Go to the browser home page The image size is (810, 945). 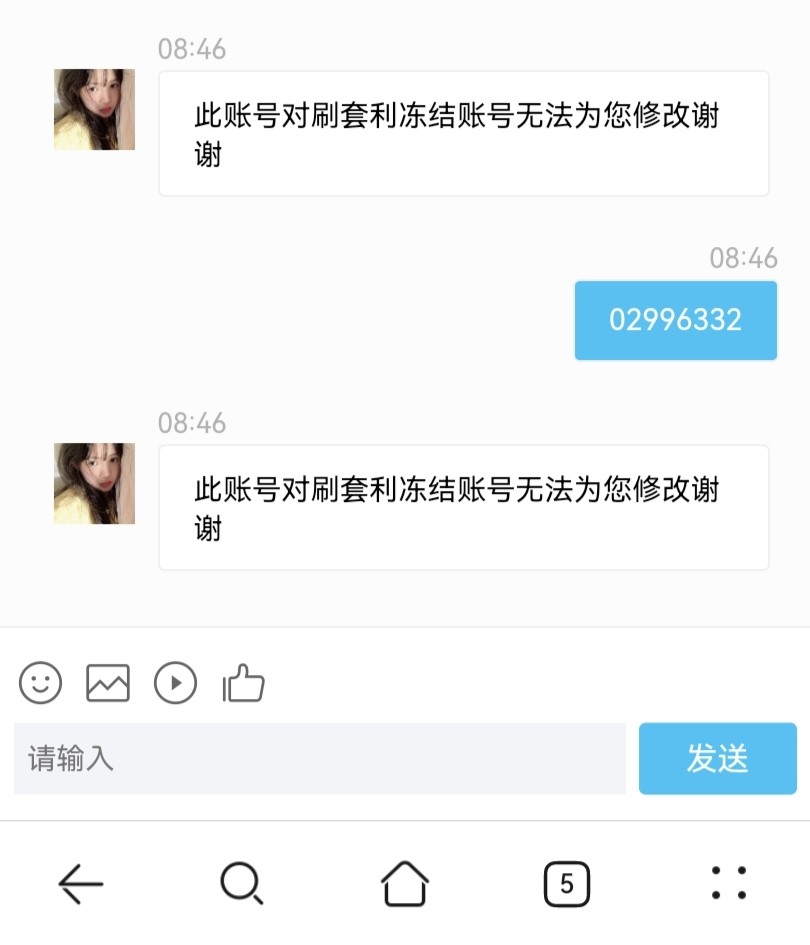pos(404,883)
